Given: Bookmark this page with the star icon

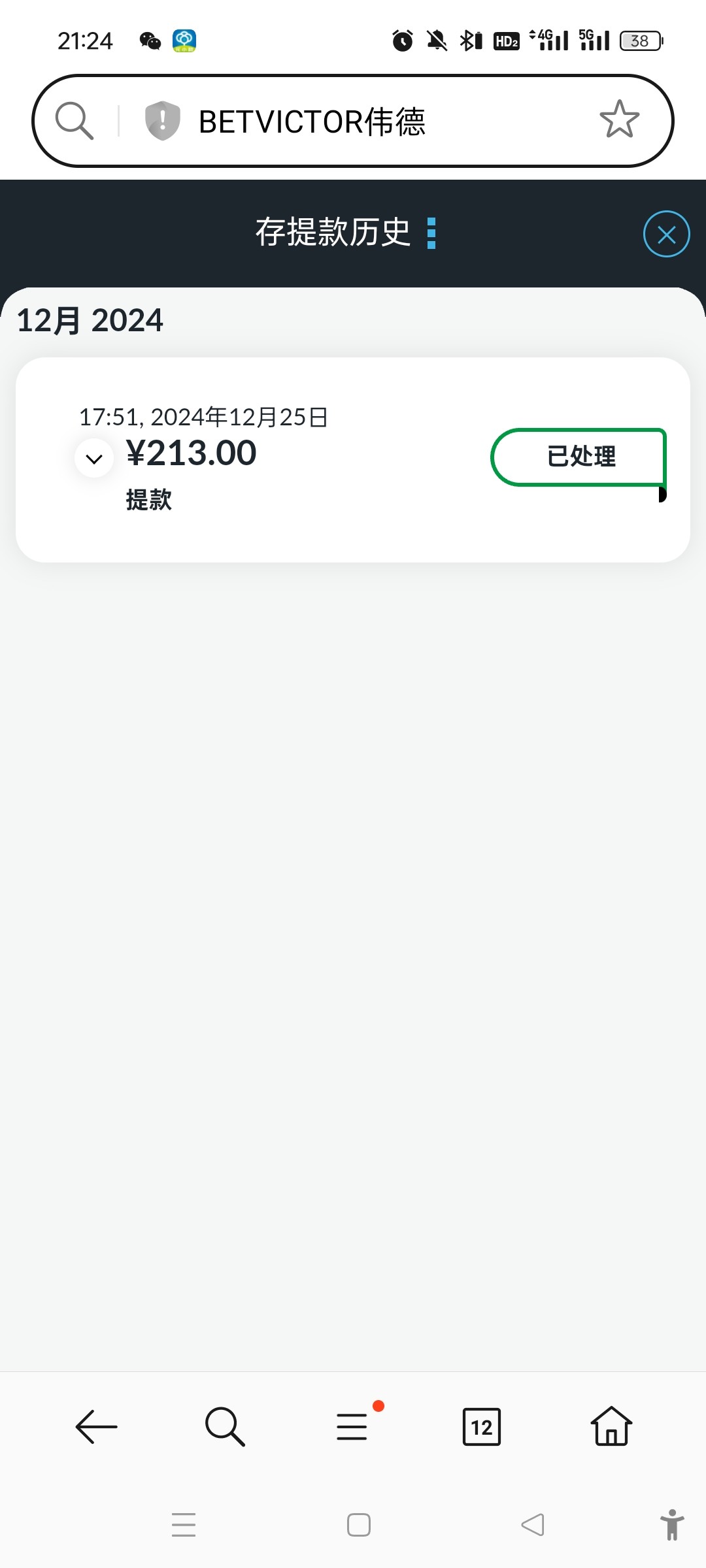Looking at the screenshot, I should 619,120.
